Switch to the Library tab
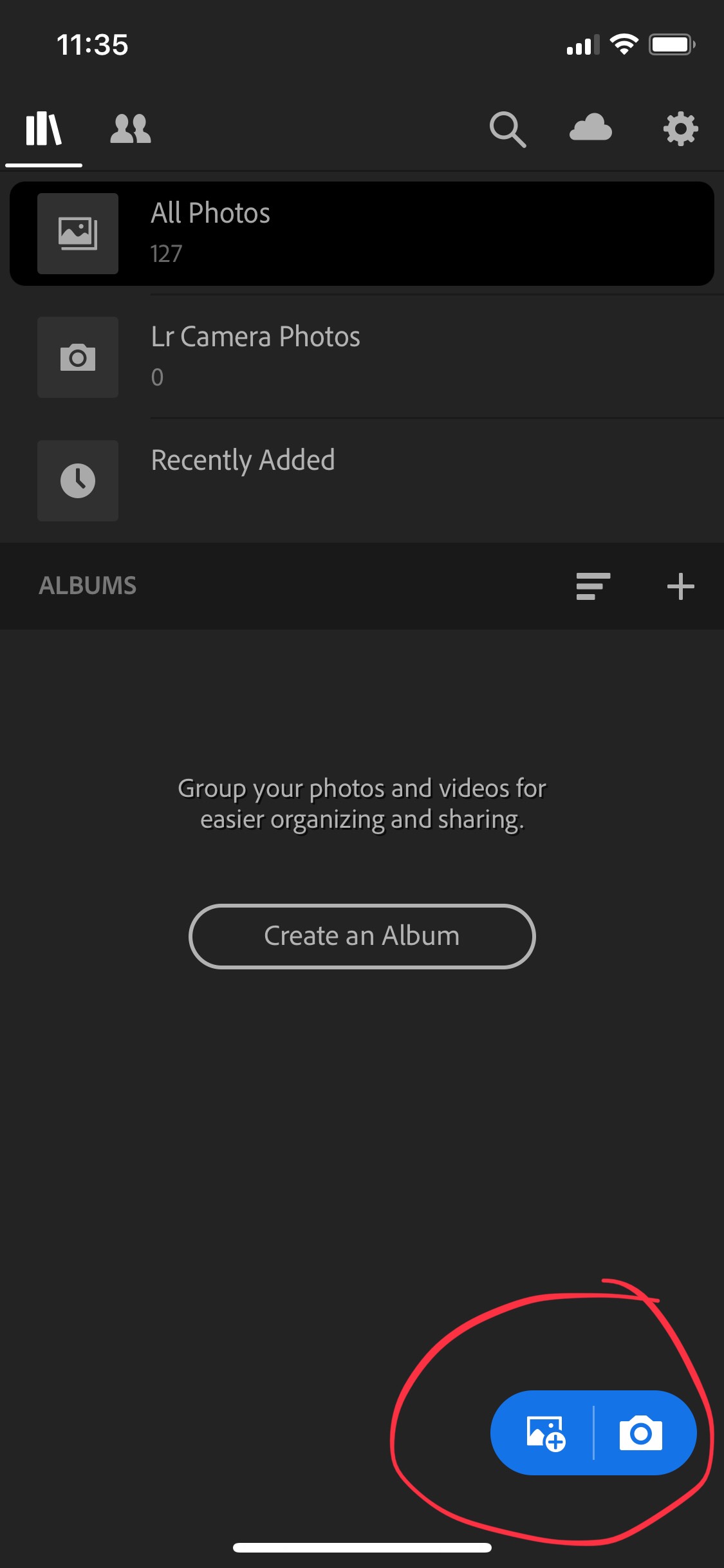Viewport: 724px width, 1568px height. tap(44, 129)
